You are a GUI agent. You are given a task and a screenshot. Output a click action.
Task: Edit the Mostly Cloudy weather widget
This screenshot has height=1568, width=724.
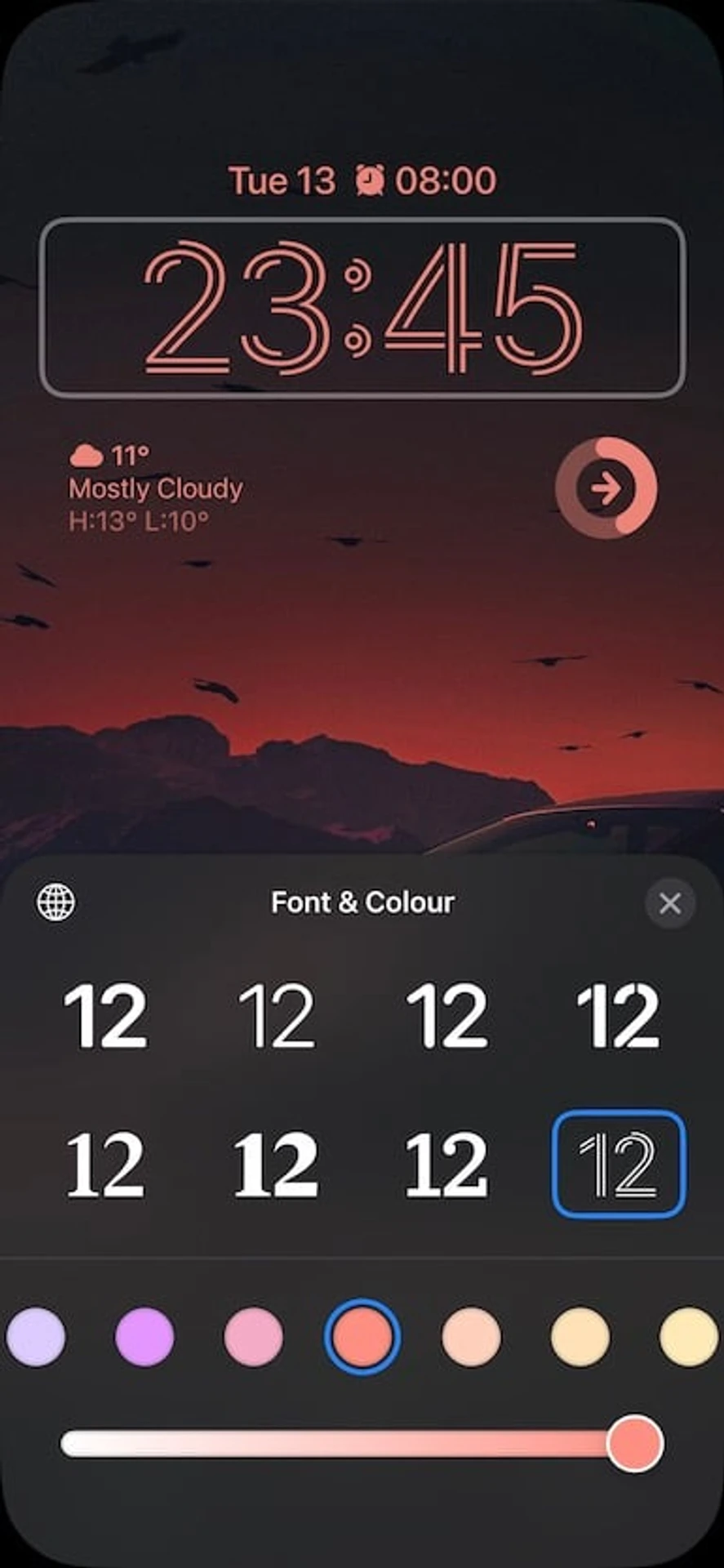coord(155,488)
